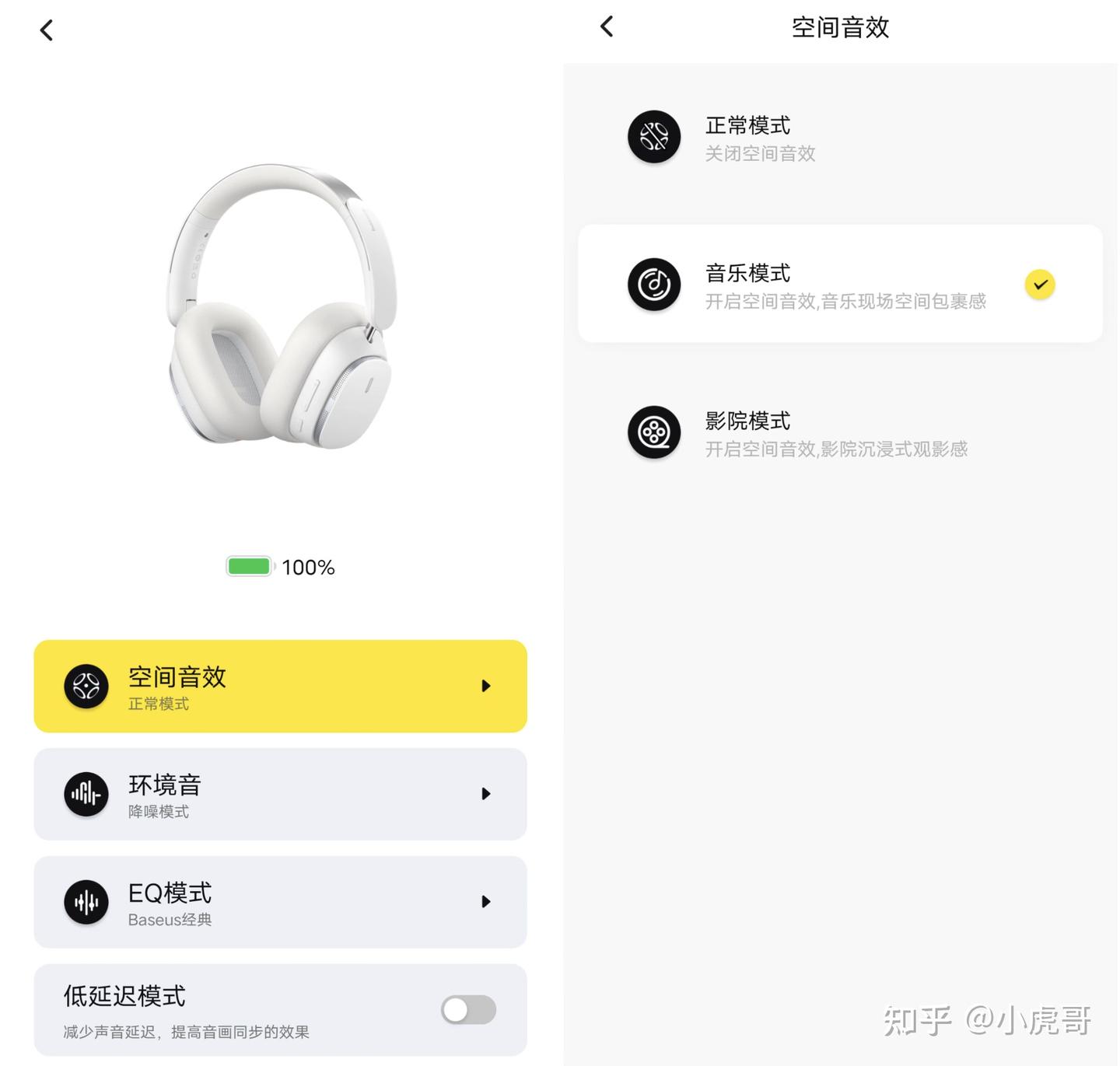
Task: Open the yellow 空间音效 row
Action: 280,686
